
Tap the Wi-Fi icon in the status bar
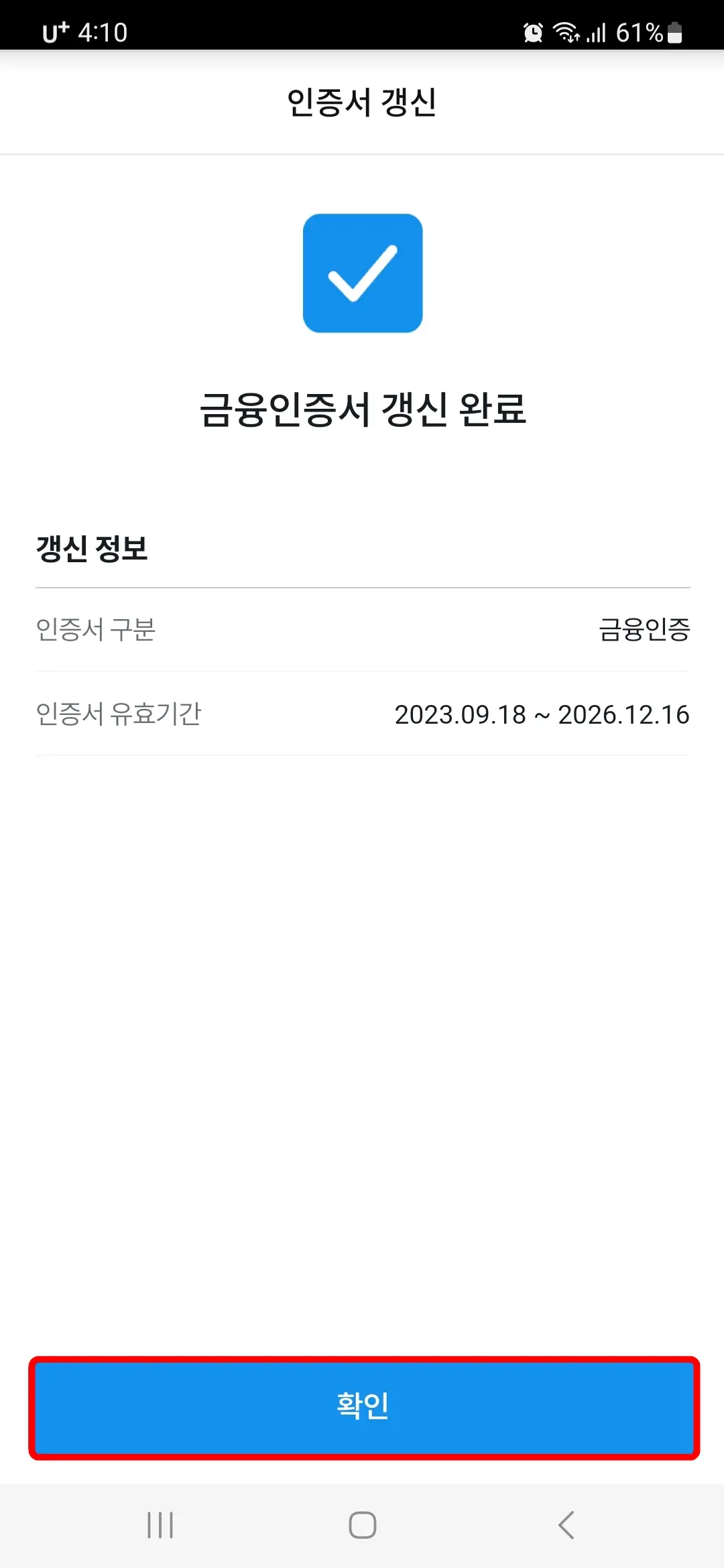tap(566, 31)
